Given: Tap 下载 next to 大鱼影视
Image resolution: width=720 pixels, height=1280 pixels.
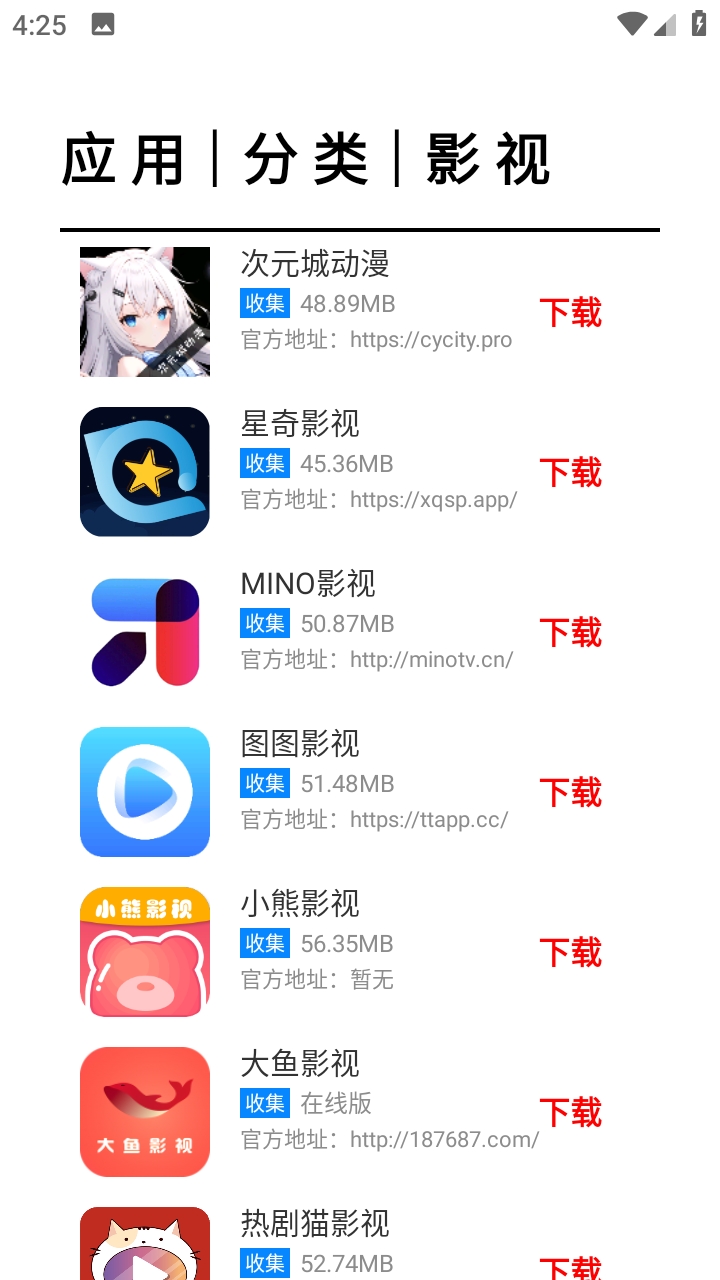Looking at the screenshot, I should pos(571,1112).
